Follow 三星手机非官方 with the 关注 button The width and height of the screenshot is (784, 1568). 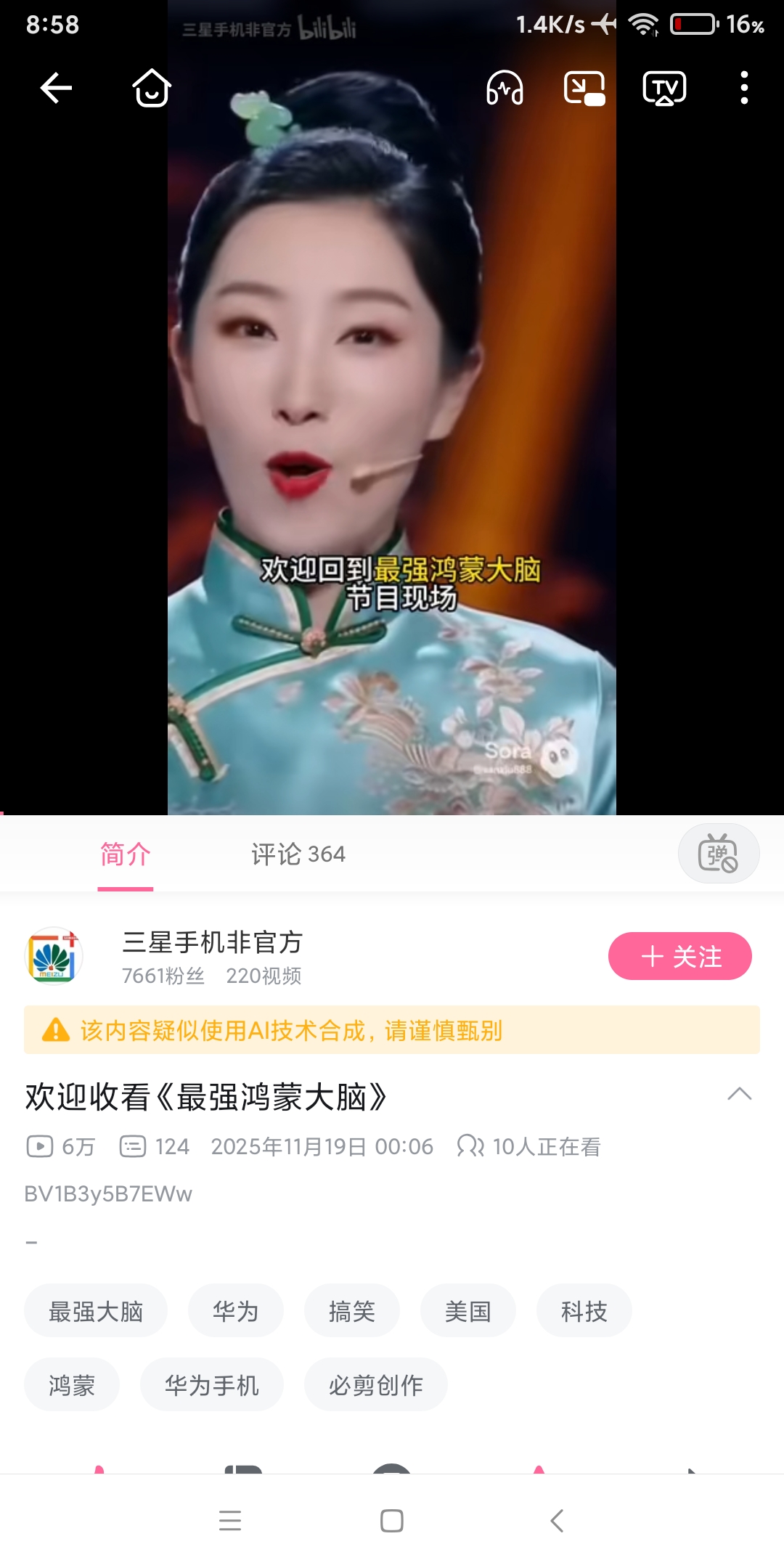pos(679,956)
